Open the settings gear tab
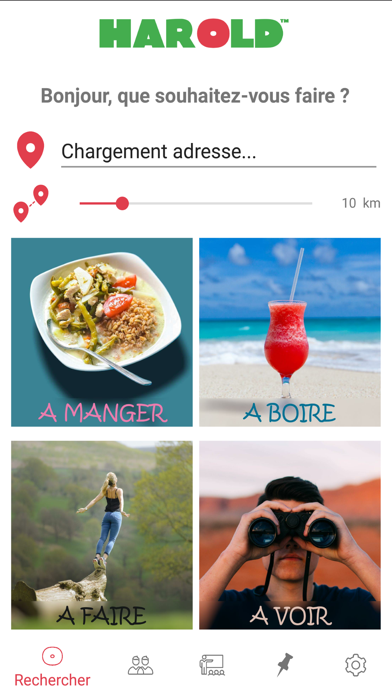Screen dimensions: 392x696 coord(356,665)
